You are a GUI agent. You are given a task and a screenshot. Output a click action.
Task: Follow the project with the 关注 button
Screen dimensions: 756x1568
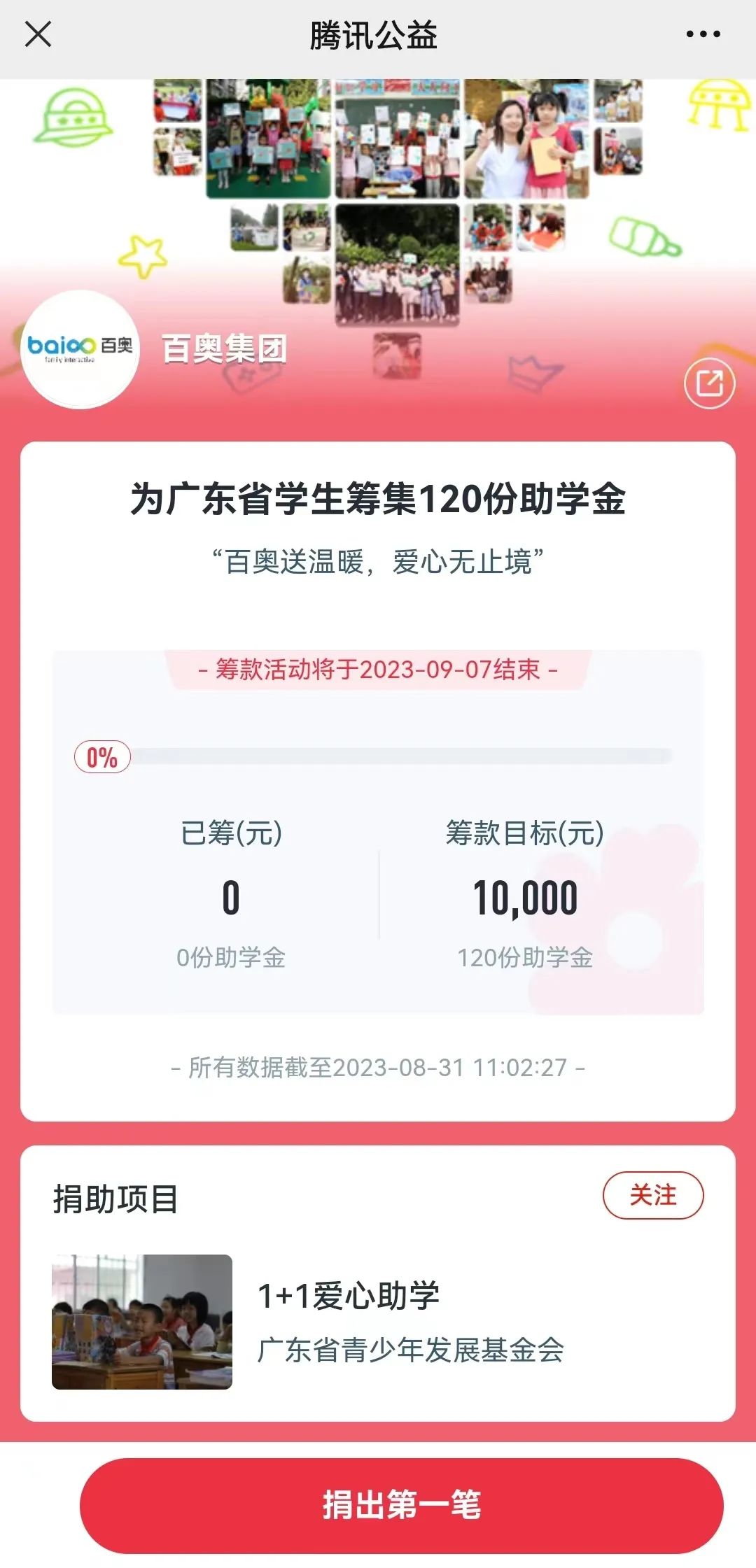pos(652,1195)
